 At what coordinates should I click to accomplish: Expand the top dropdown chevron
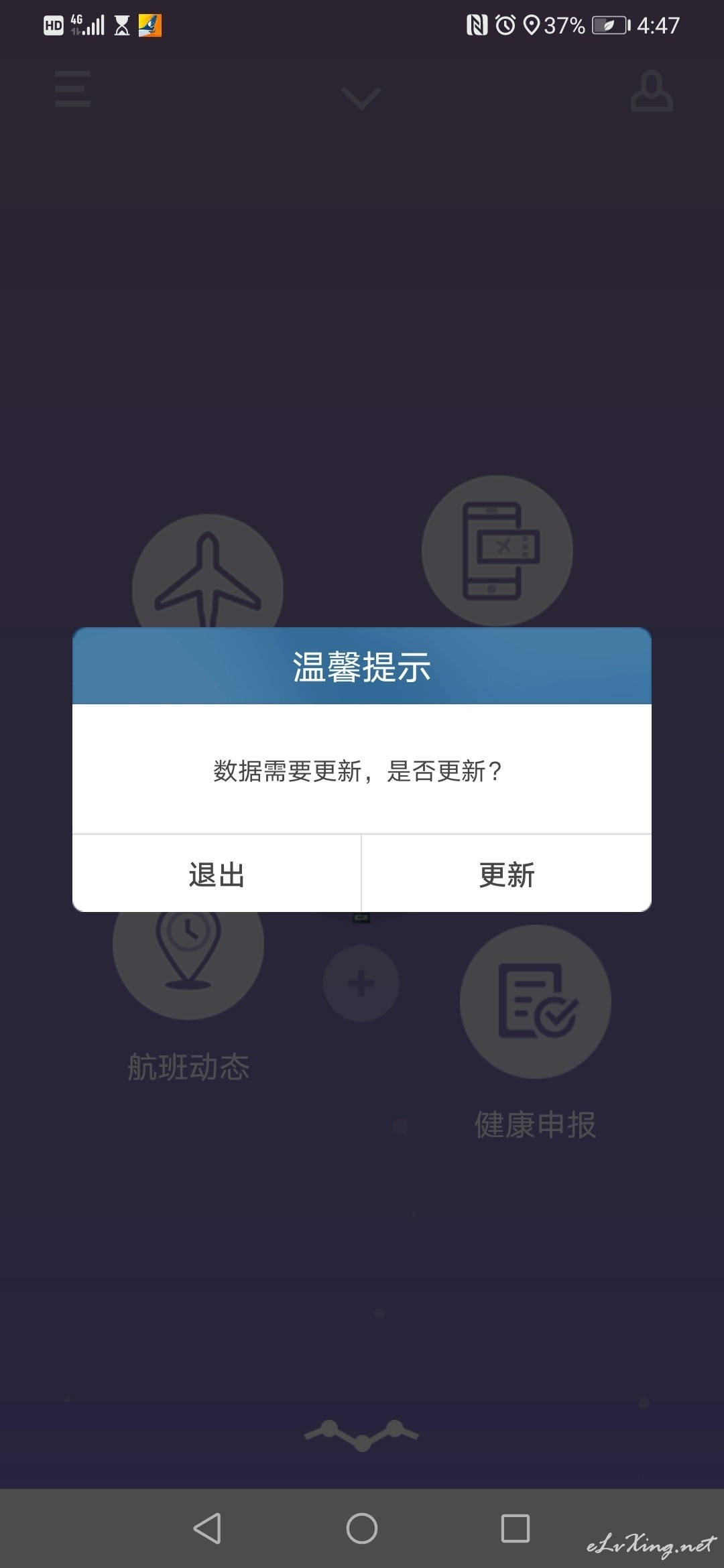point(361,98)
